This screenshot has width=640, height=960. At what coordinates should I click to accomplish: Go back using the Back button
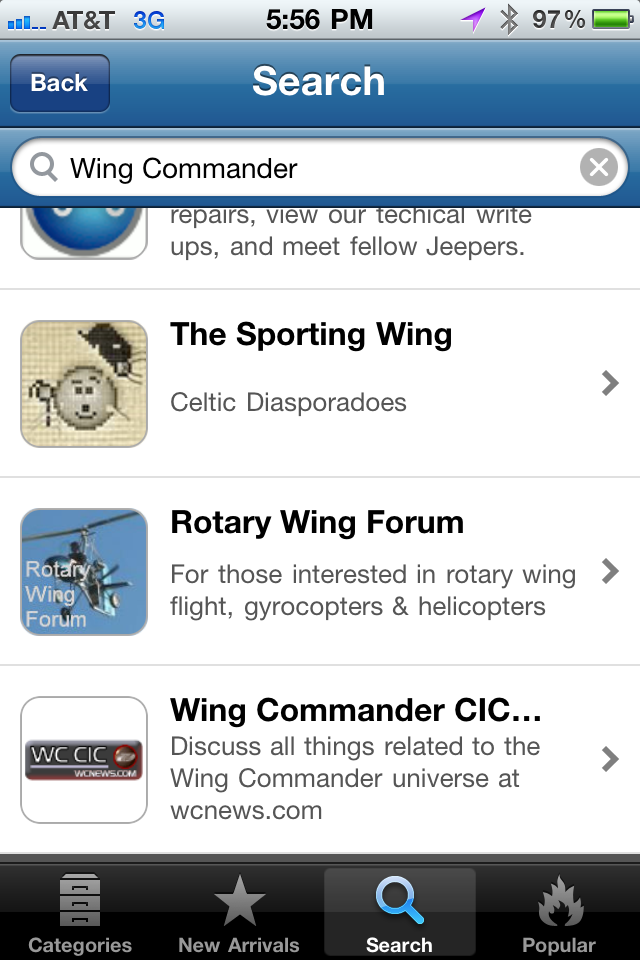point(59,83)
